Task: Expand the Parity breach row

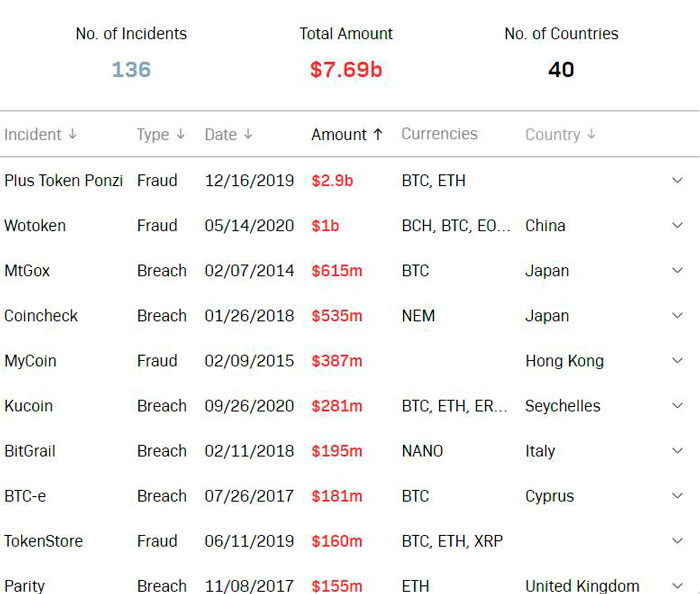Action: 677,585
